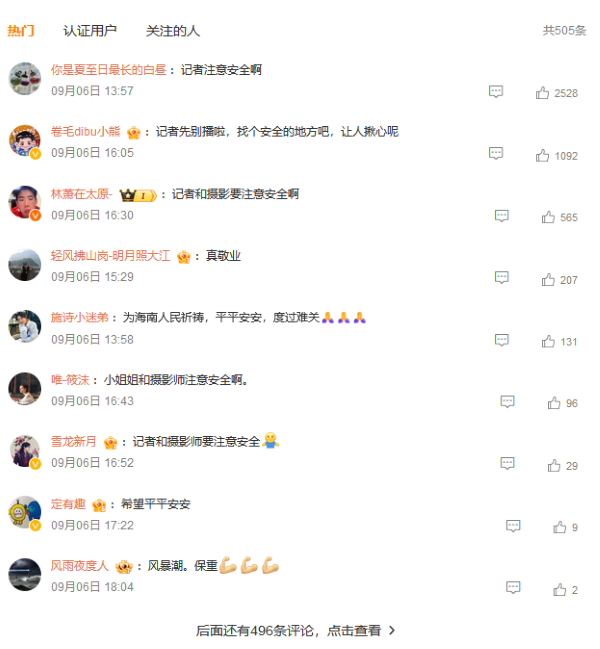The height and width of the screenshot is (649, 600).
Task: Reply to 卷毛dibu小熊's comment
Action: click(x=495, y=154)
